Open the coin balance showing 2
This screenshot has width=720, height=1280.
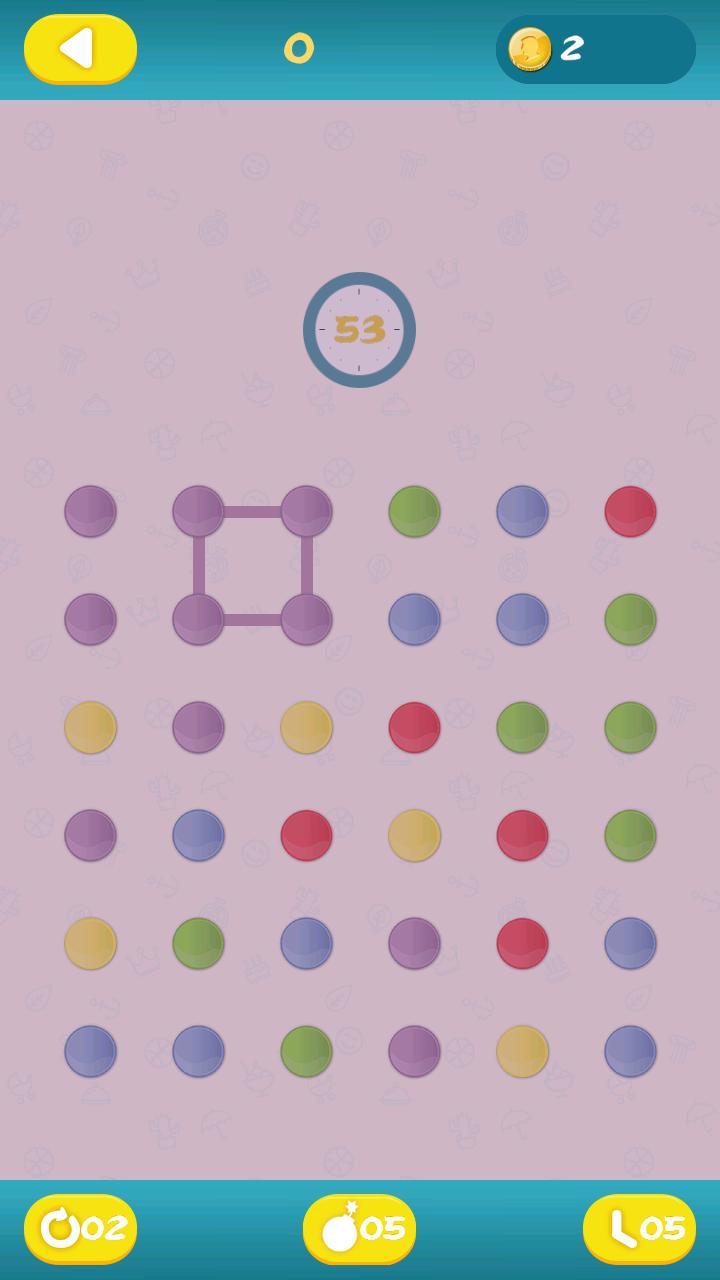(595, 49)
